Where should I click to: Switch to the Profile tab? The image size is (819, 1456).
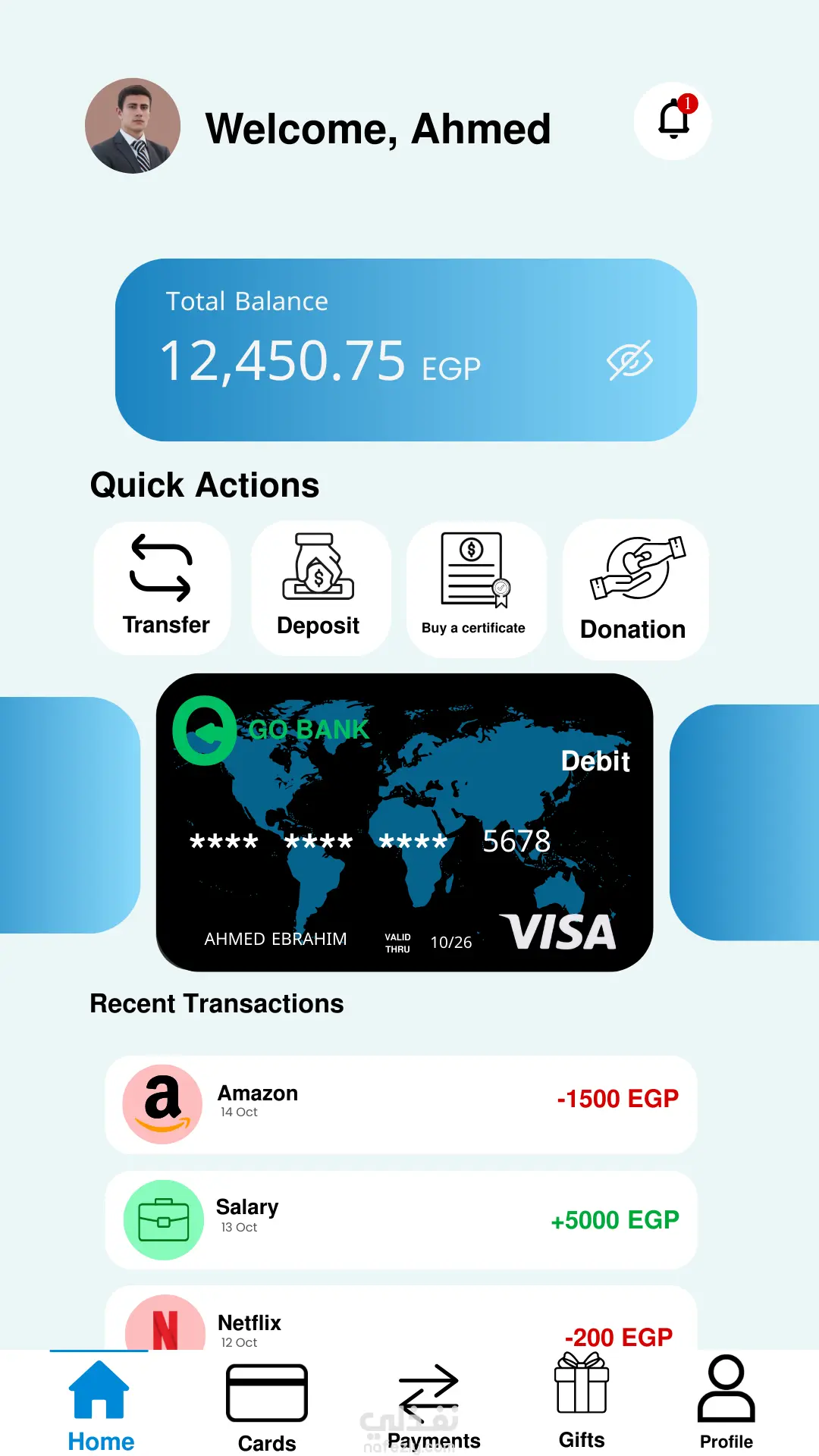(x=726, y=1404)
